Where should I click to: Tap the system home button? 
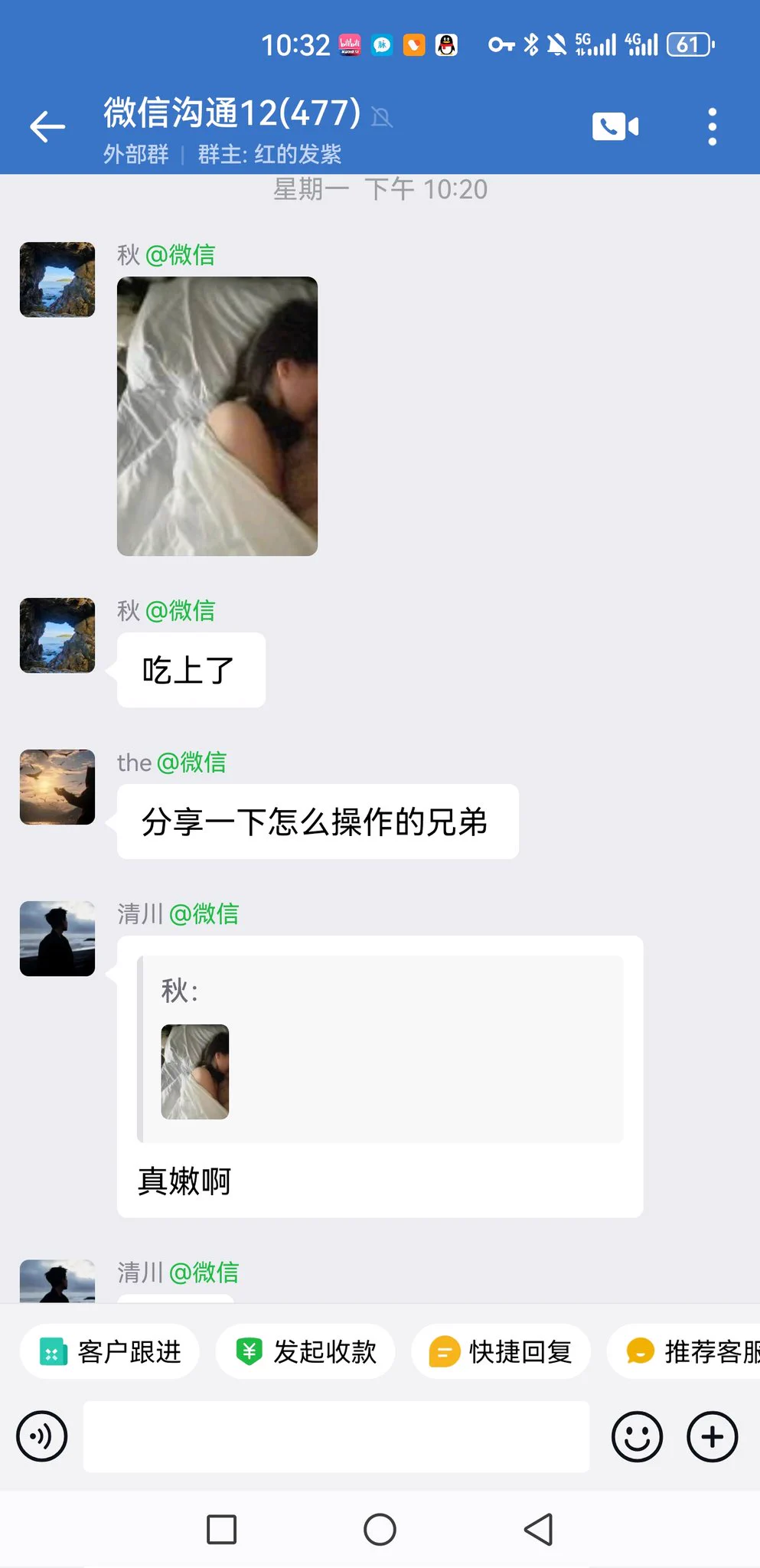[x=380, y=1530]
